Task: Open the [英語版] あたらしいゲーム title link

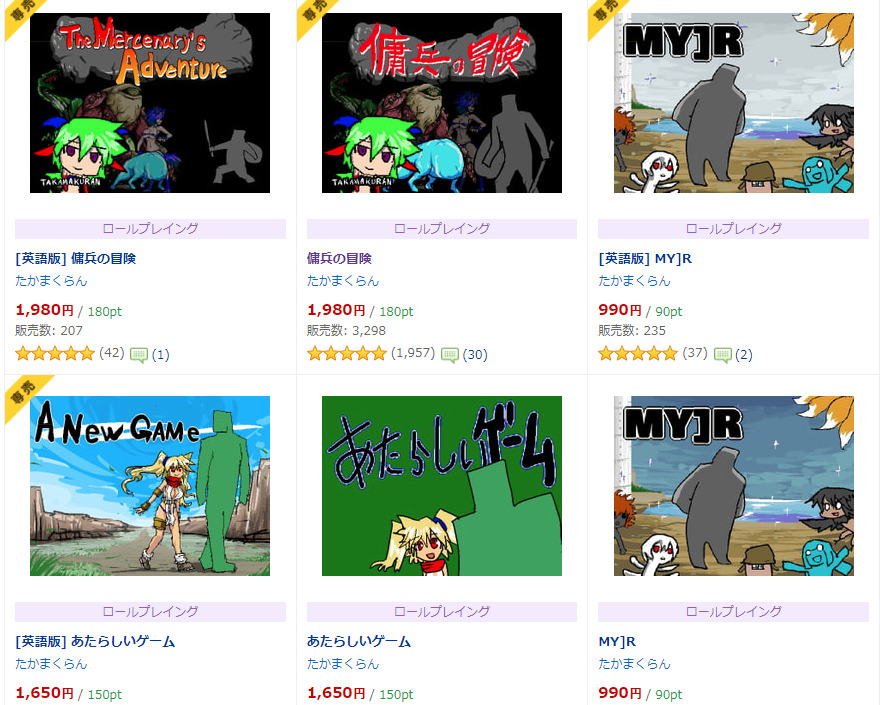Action: (95, 641)
